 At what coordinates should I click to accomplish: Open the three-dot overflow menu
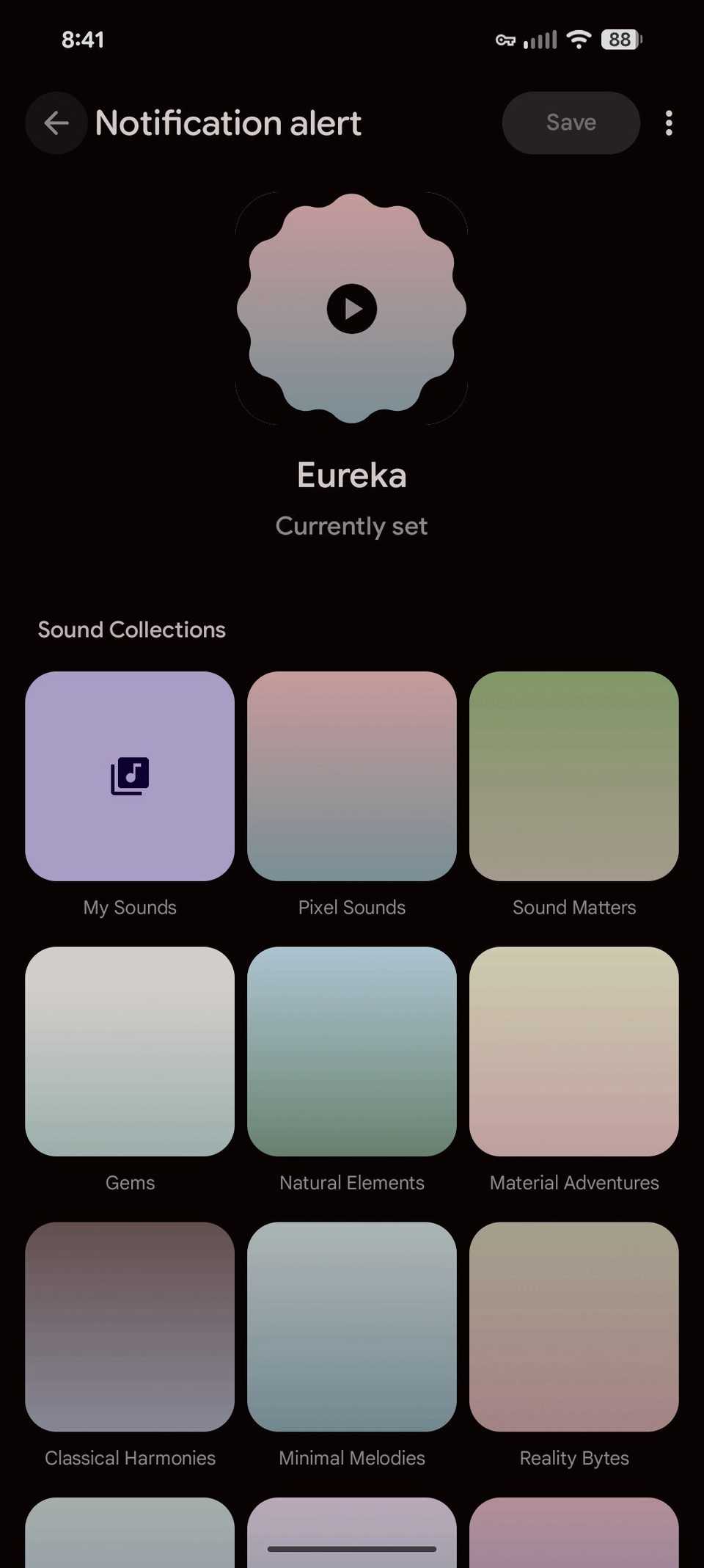[x=669, y=123]
